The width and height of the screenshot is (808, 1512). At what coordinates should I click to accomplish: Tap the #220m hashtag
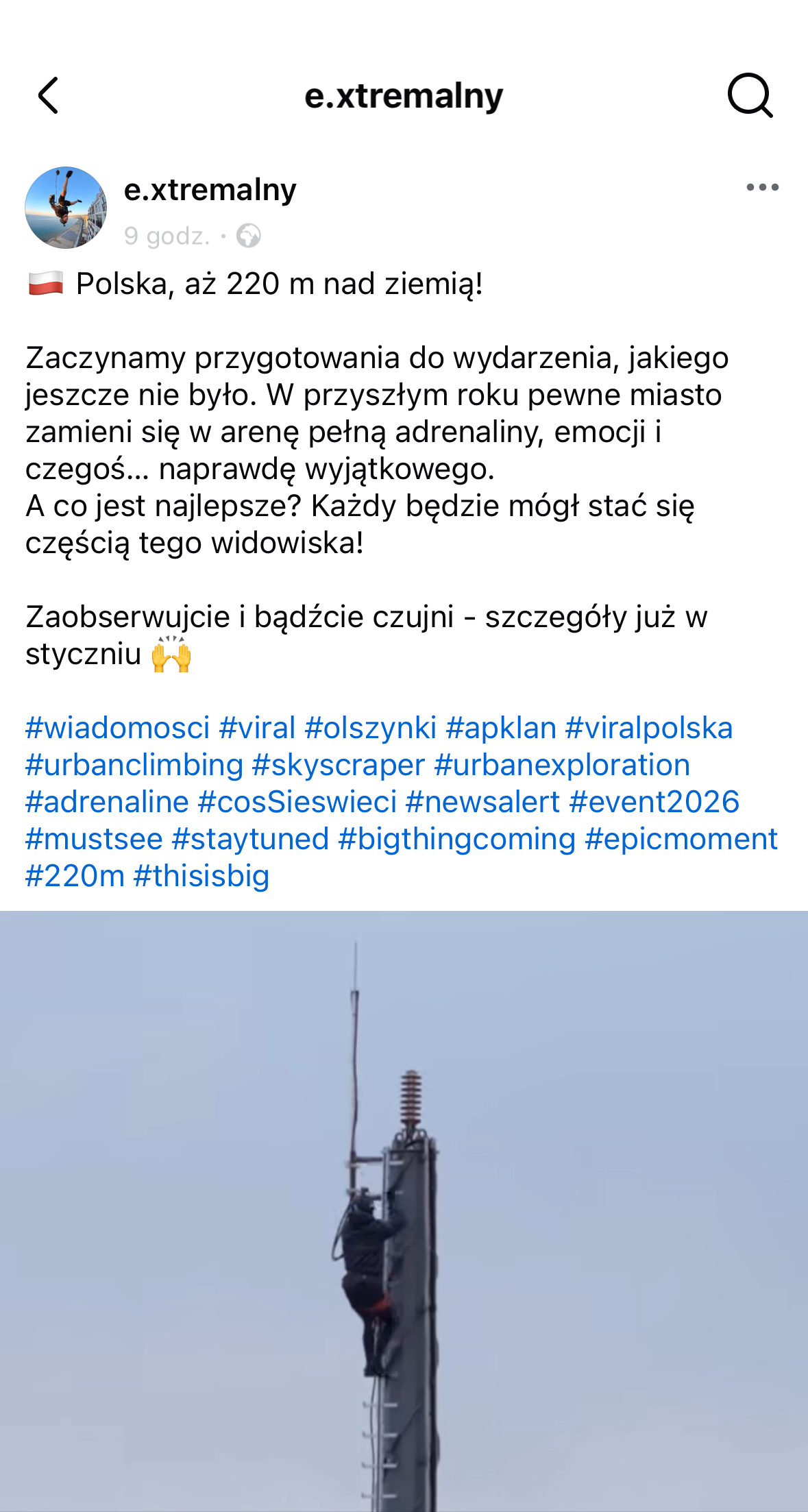pos(75,876)
